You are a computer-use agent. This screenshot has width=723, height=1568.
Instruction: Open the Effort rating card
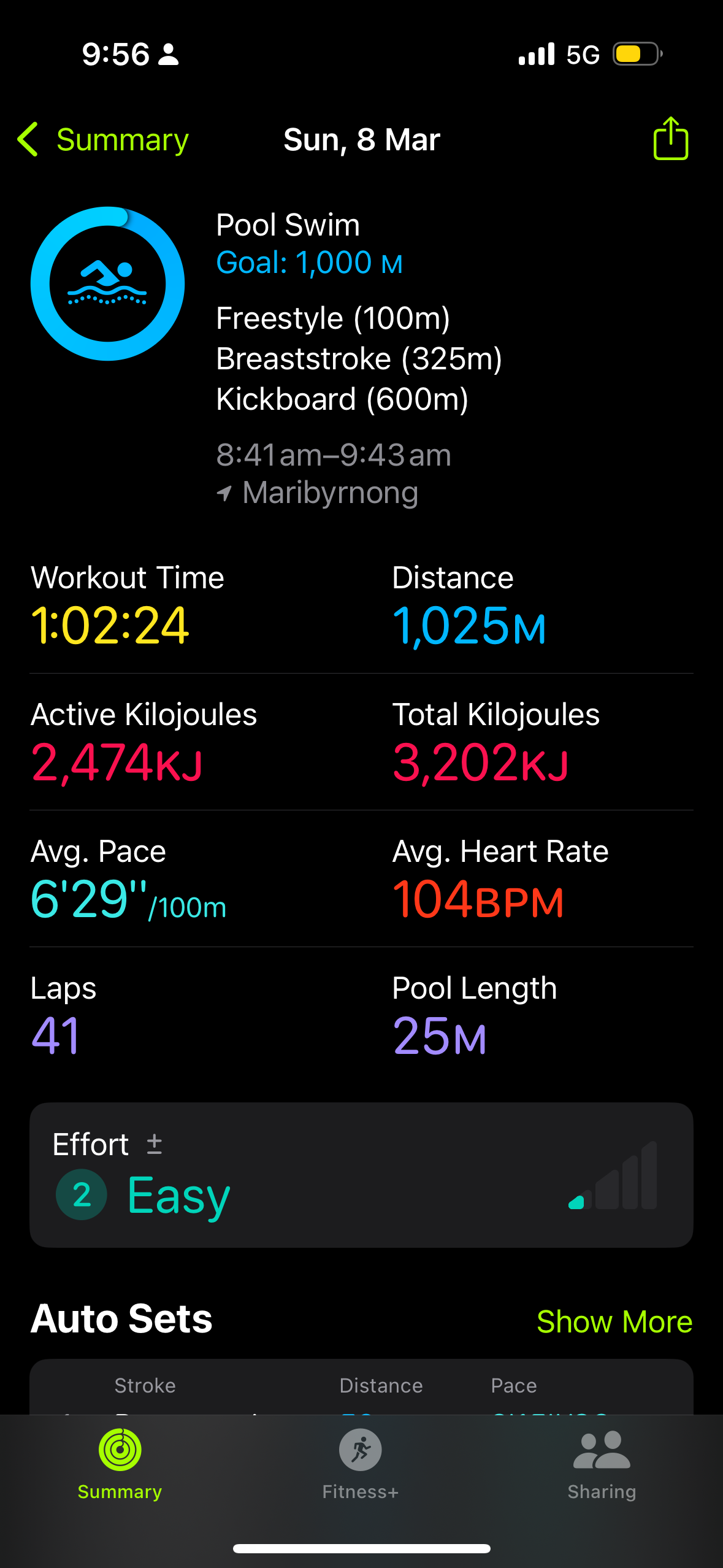point(361,1175)
